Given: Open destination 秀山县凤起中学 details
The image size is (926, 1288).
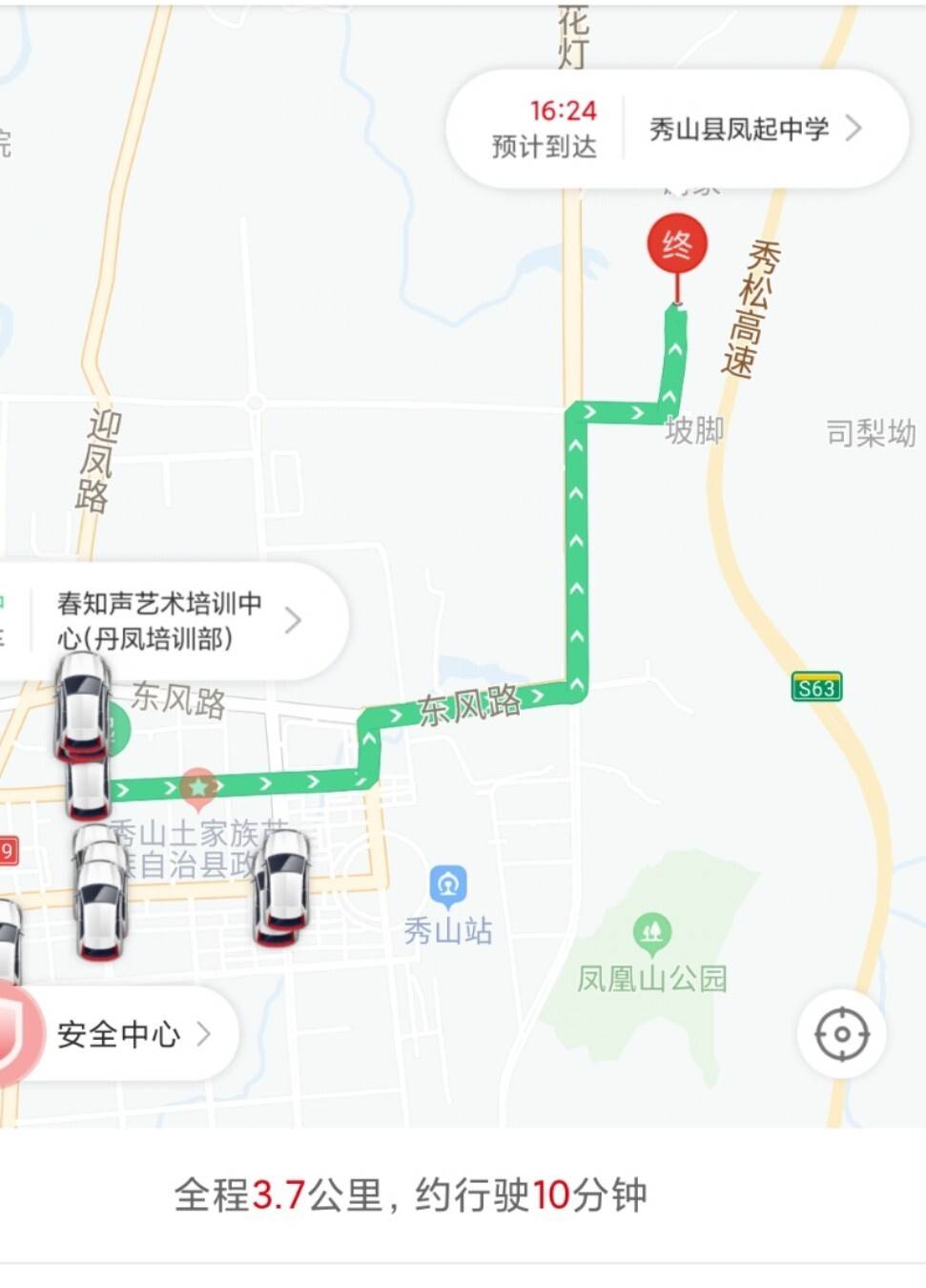Looking at the screenshot, I should 753,129.
